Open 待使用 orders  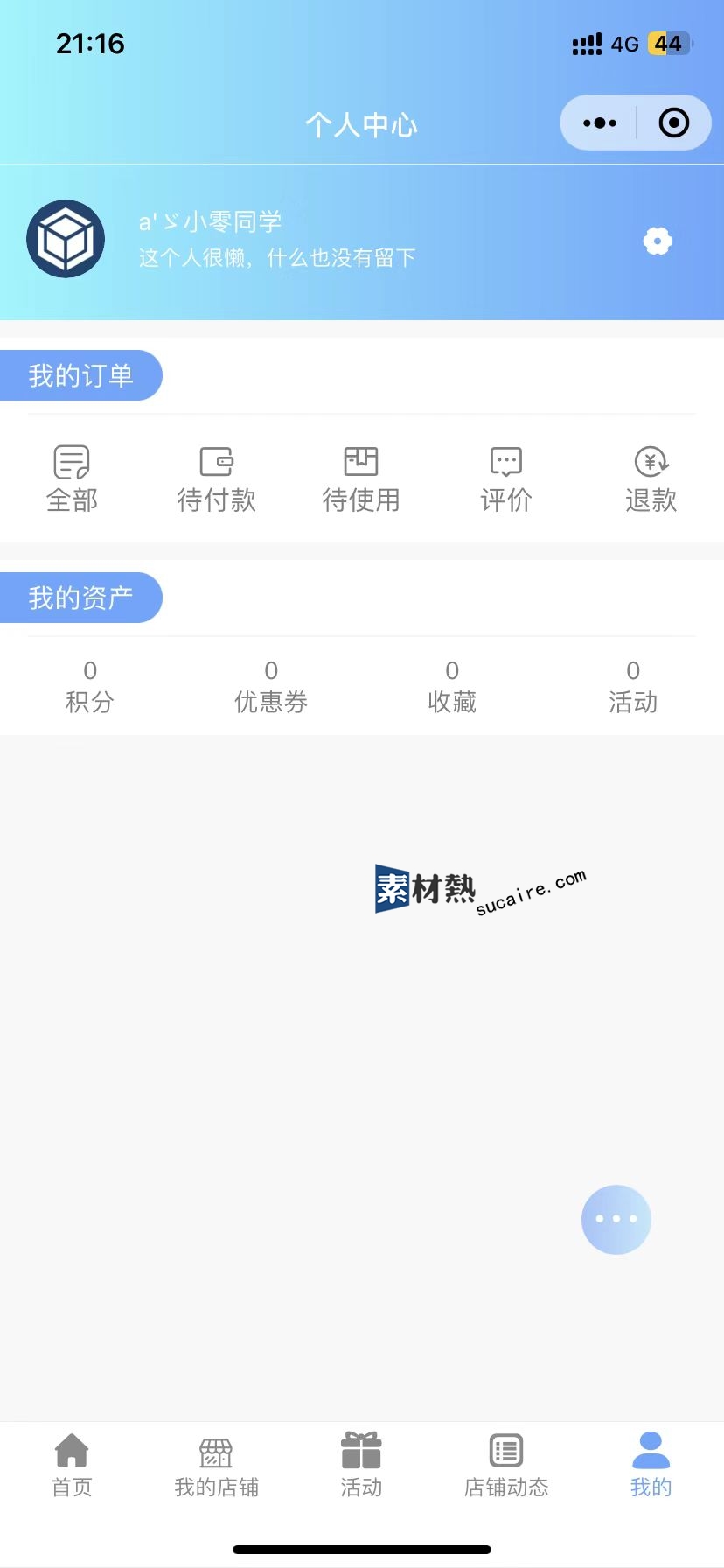pos(361,479)
